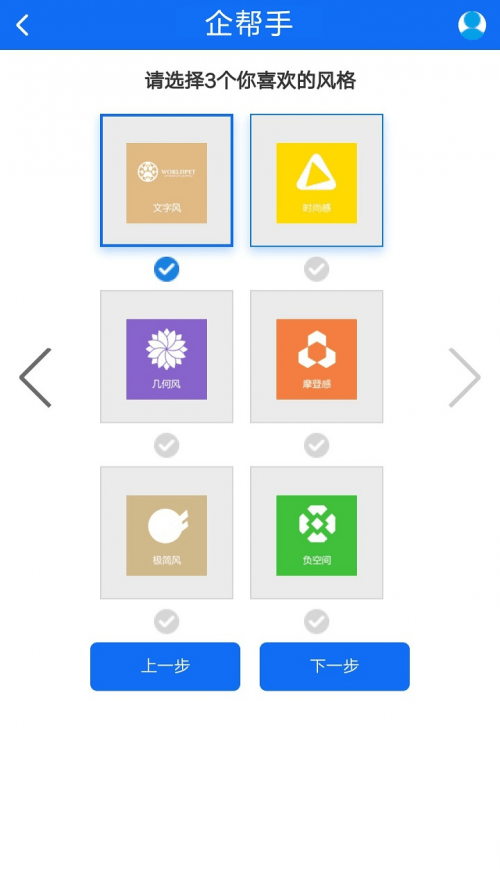Choose the 摩登感 style card
The width and height of the screenshot is (500, 869).
click(317, 356)
